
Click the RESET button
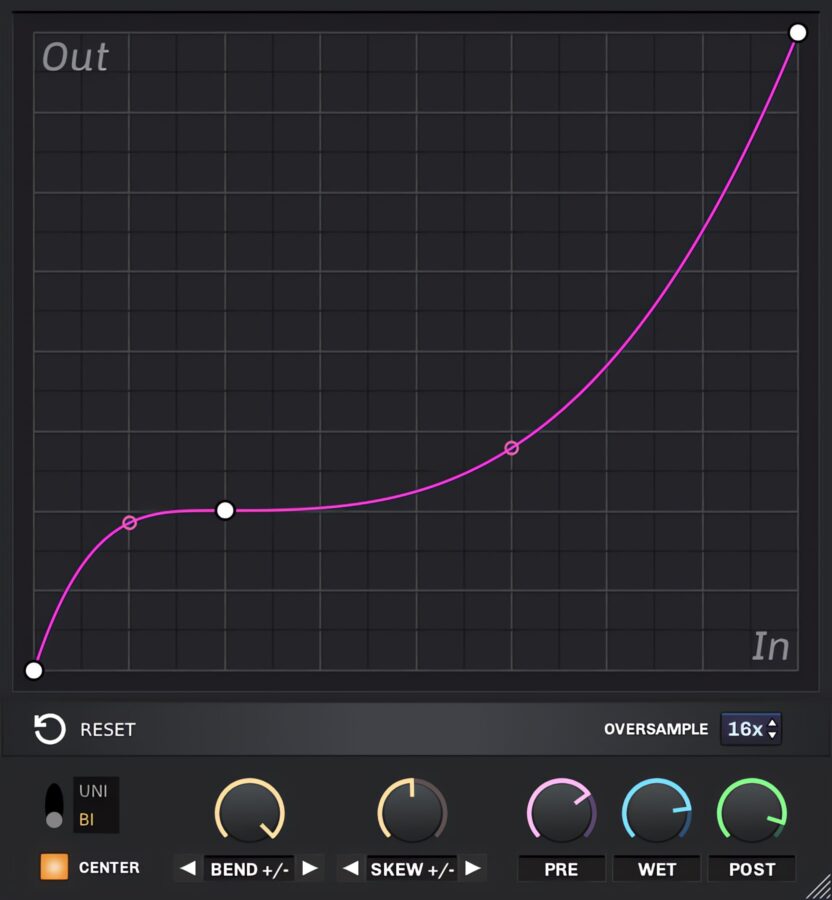tap(108, 729)
